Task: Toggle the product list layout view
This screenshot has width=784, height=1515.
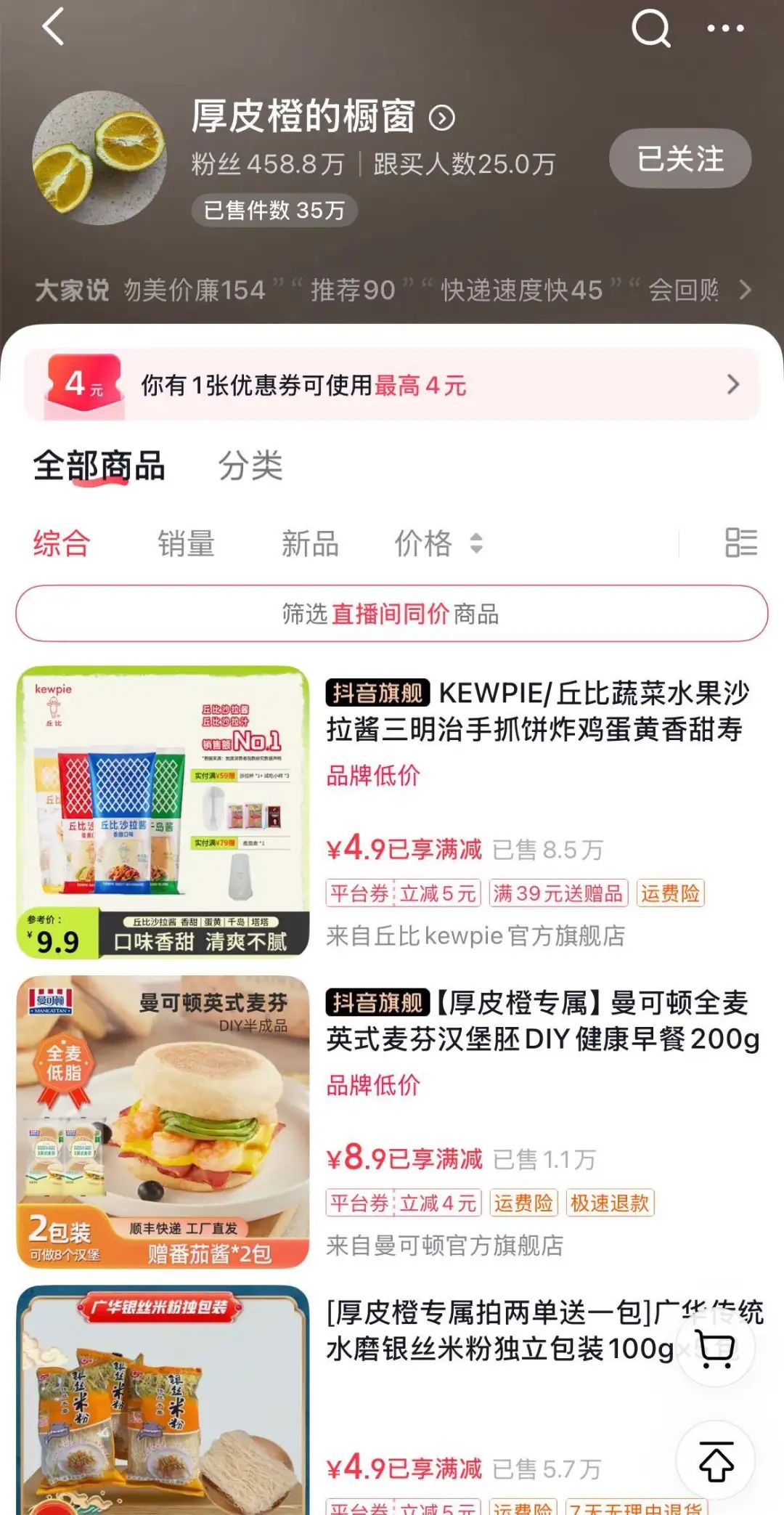Action: point(741,543)
